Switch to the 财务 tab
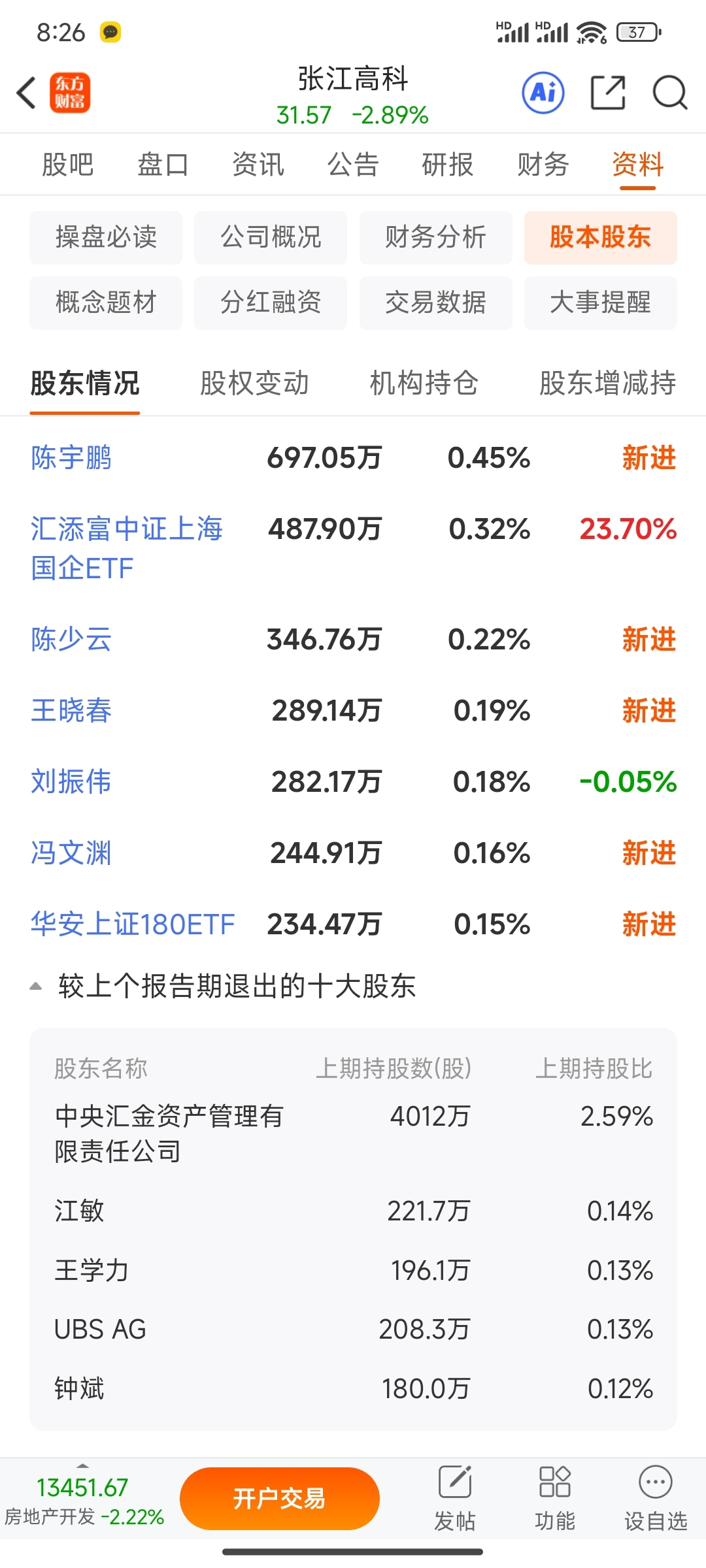This screenshot has height=1568, width=706. pyautogui.click(x=543, y=165)
